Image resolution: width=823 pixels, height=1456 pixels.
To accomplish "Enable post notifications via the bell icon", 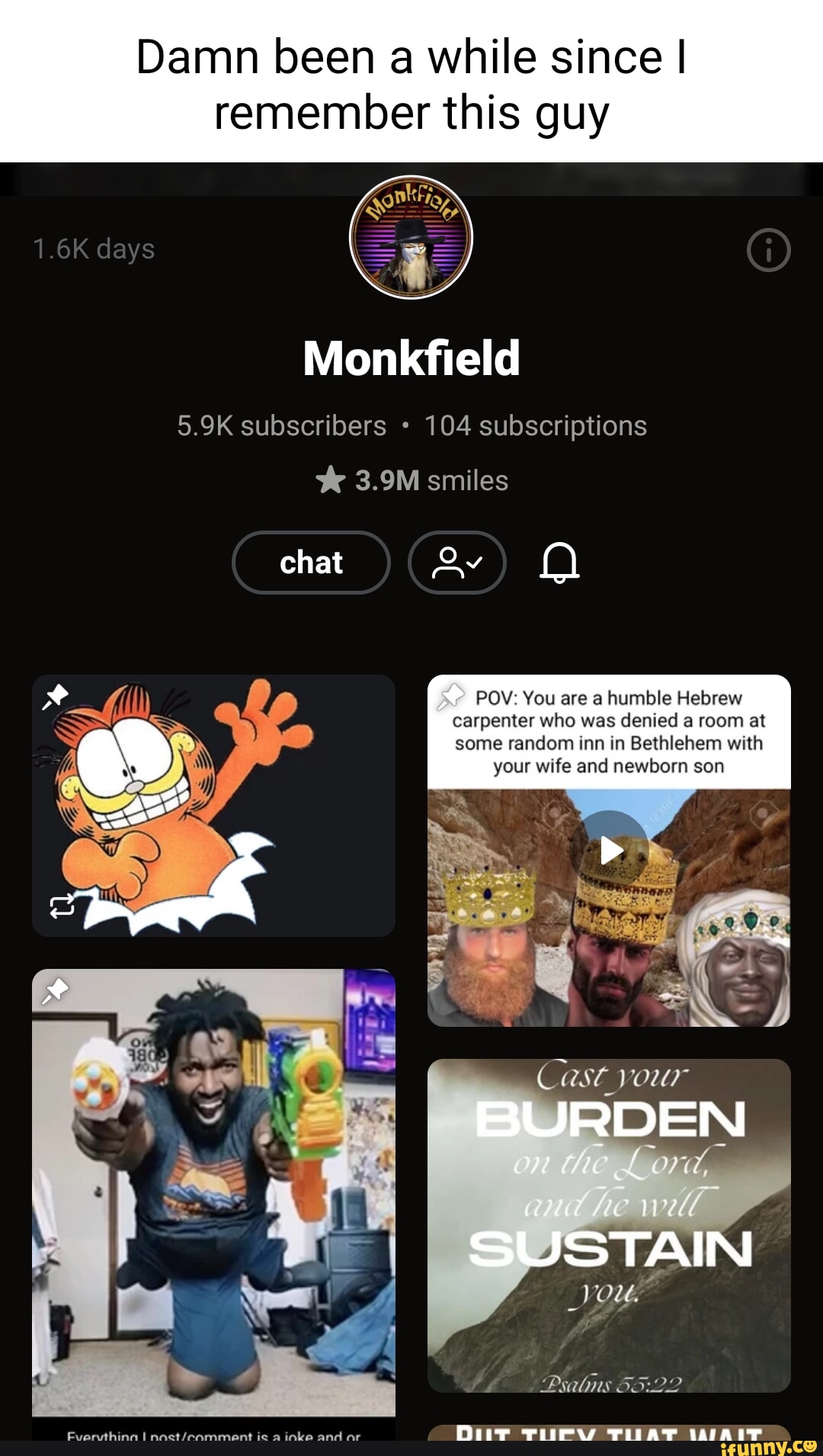I will [562, 563].
